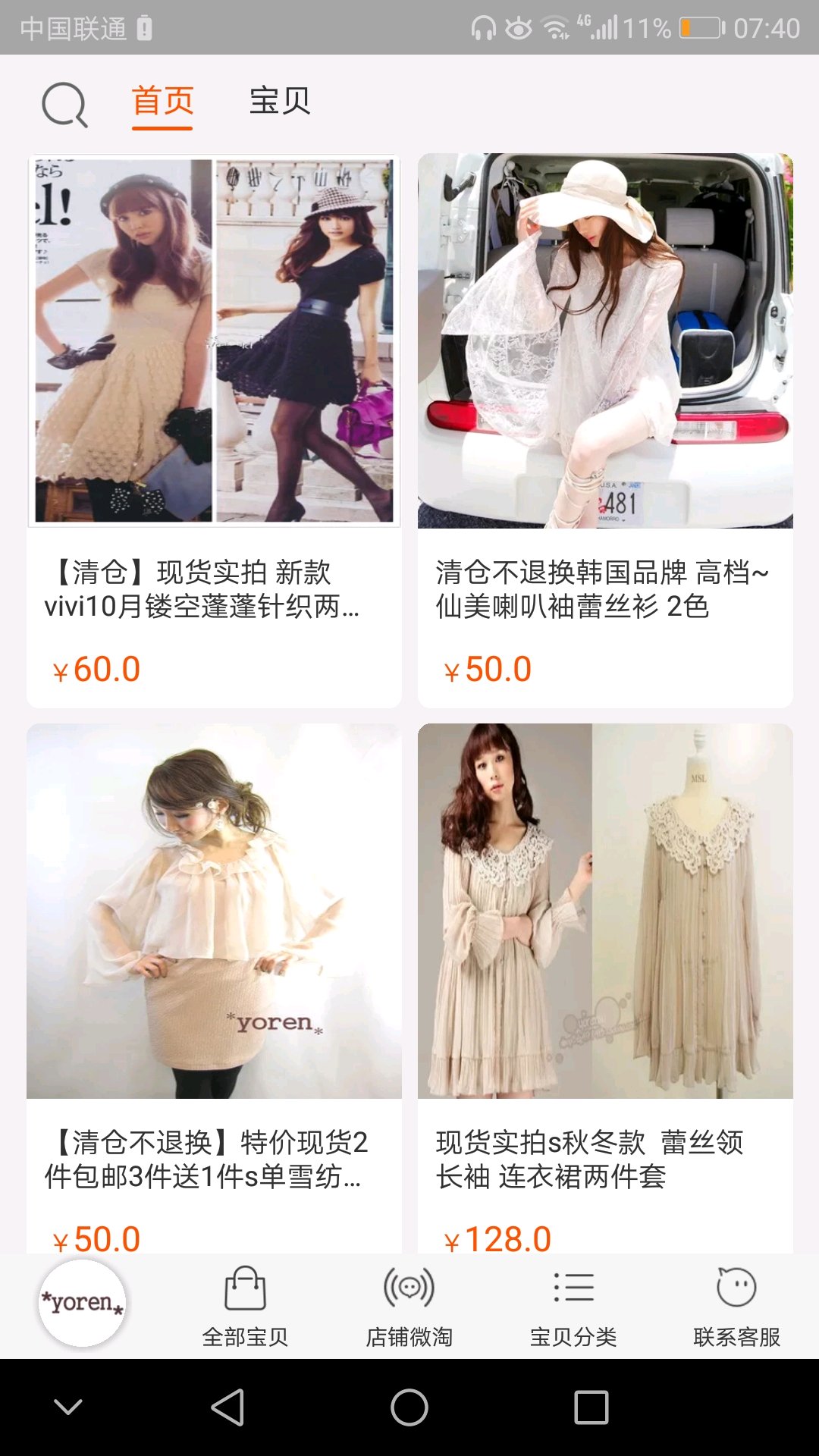The image size is (819, 1456).
Task: Go to the system home screen
Action: [x=409, y=1407]
